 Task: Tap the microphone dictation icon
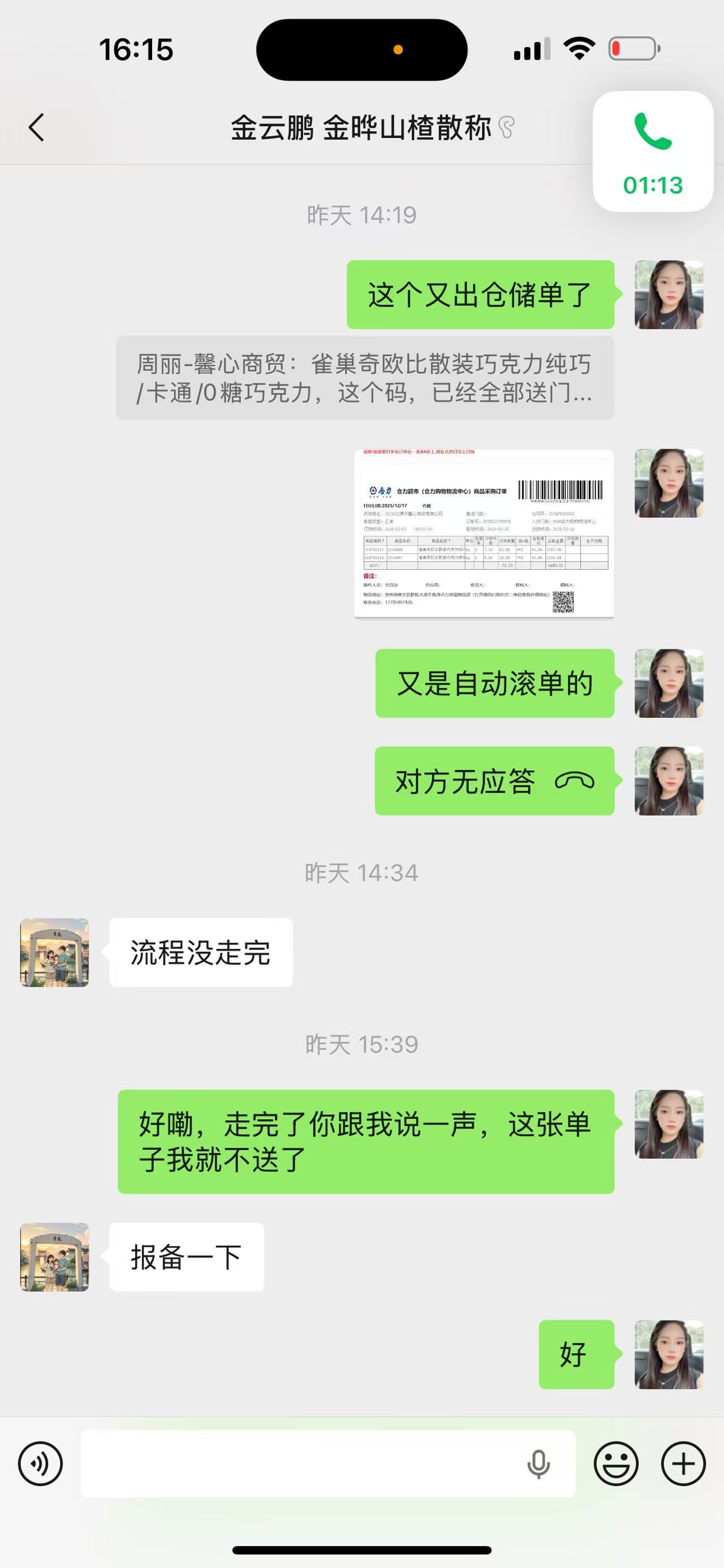538,1464
